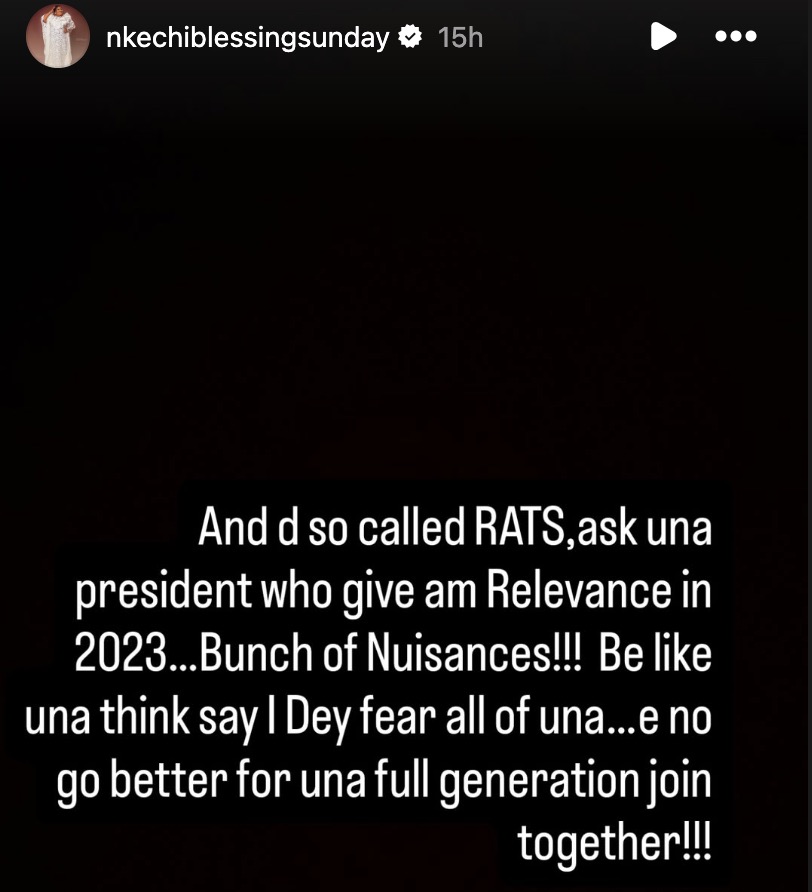Select the ellipsis icon to report the story

pos(737,37)
